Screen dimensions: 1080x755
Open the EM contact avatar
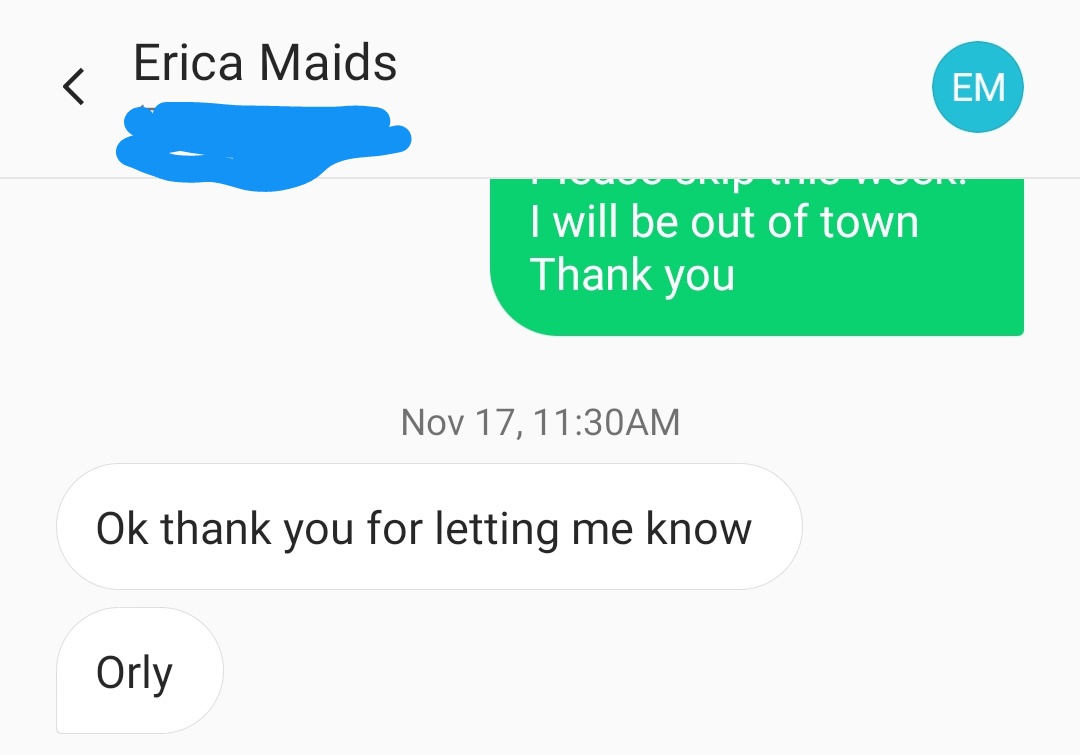(x=977, y=87)
